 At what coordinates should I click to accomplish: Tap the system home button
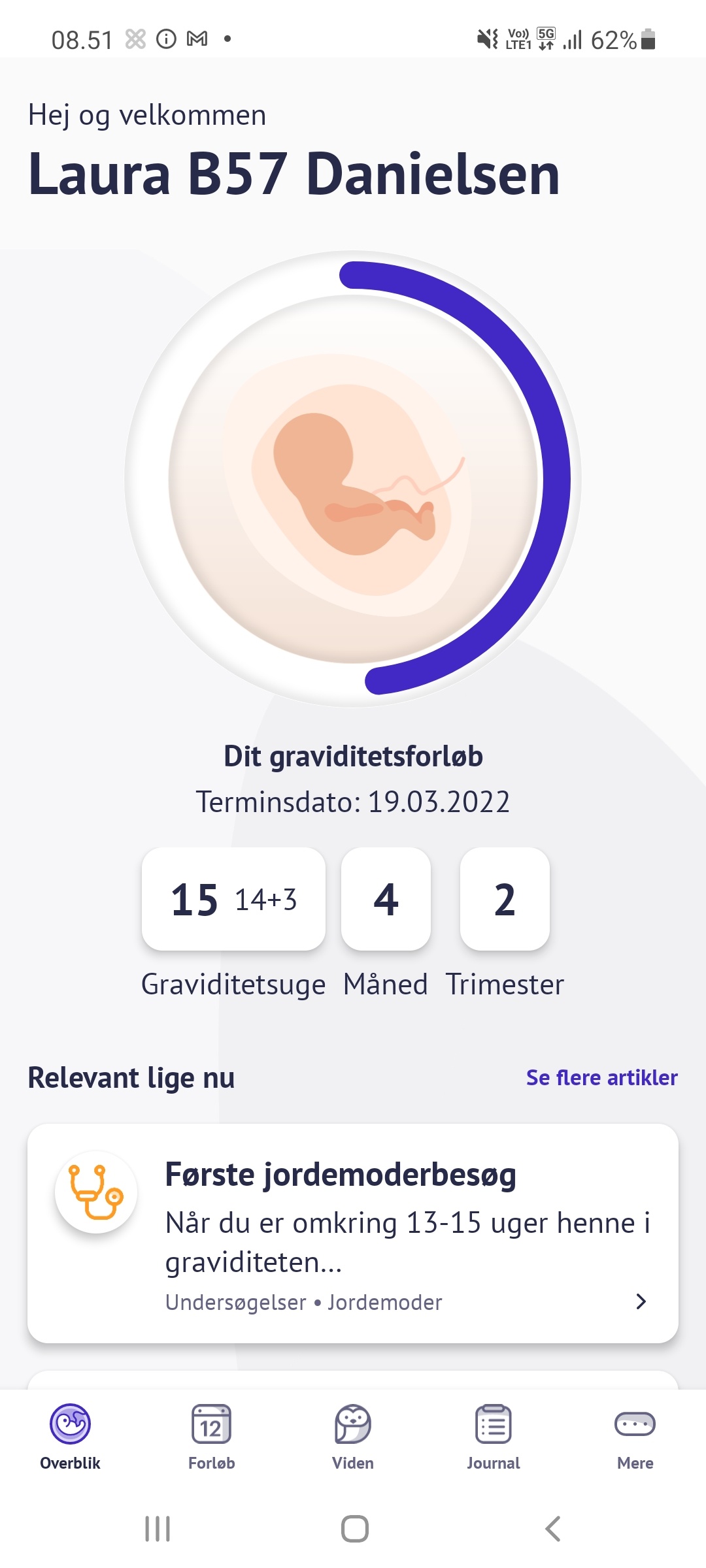[x=354, y=1529]
